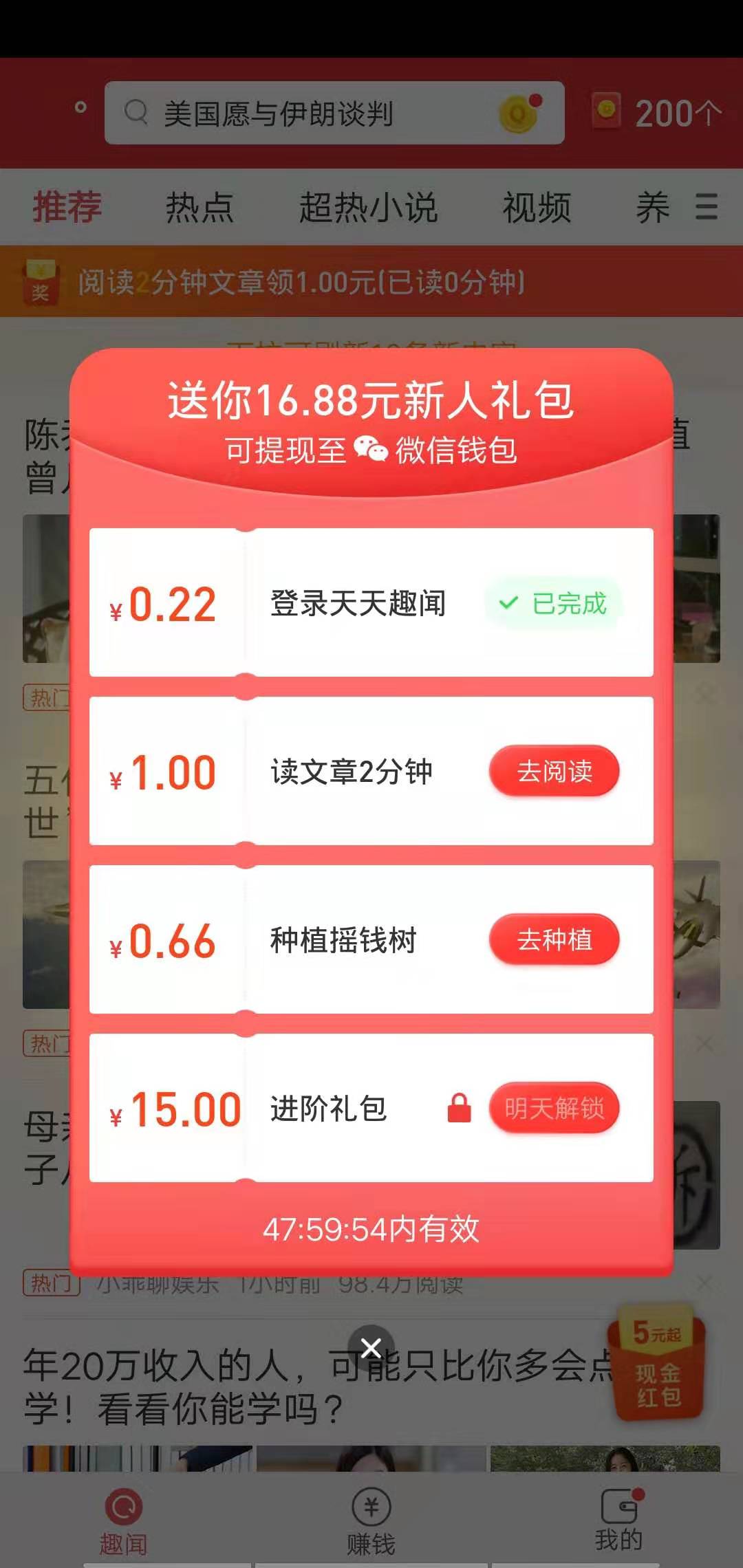Click the magnifier search icon
This screenshot has width=743, height=1568.
[138, 112]
